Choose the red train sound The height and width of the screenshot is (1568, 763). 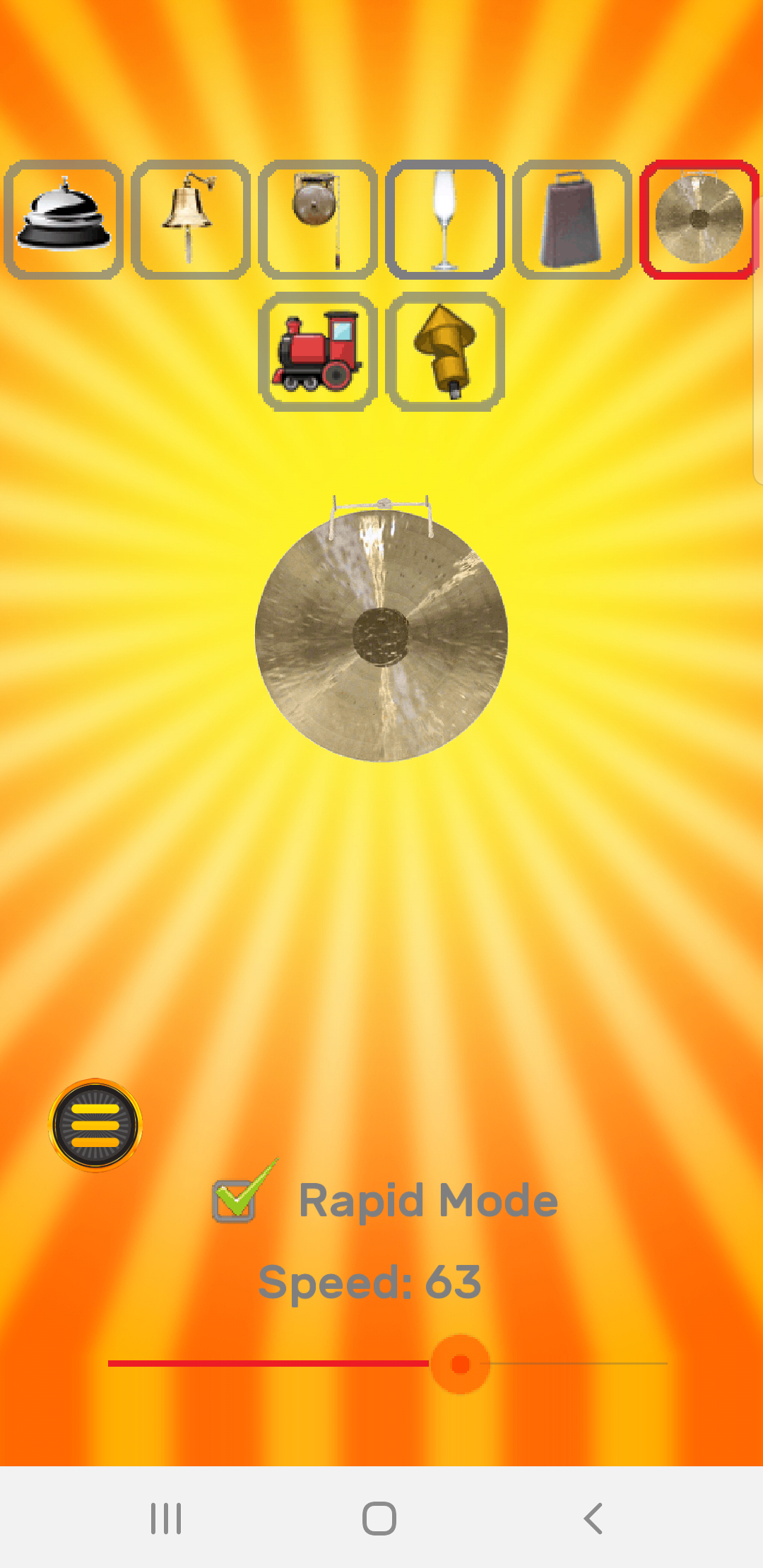[x=318, y=352]
